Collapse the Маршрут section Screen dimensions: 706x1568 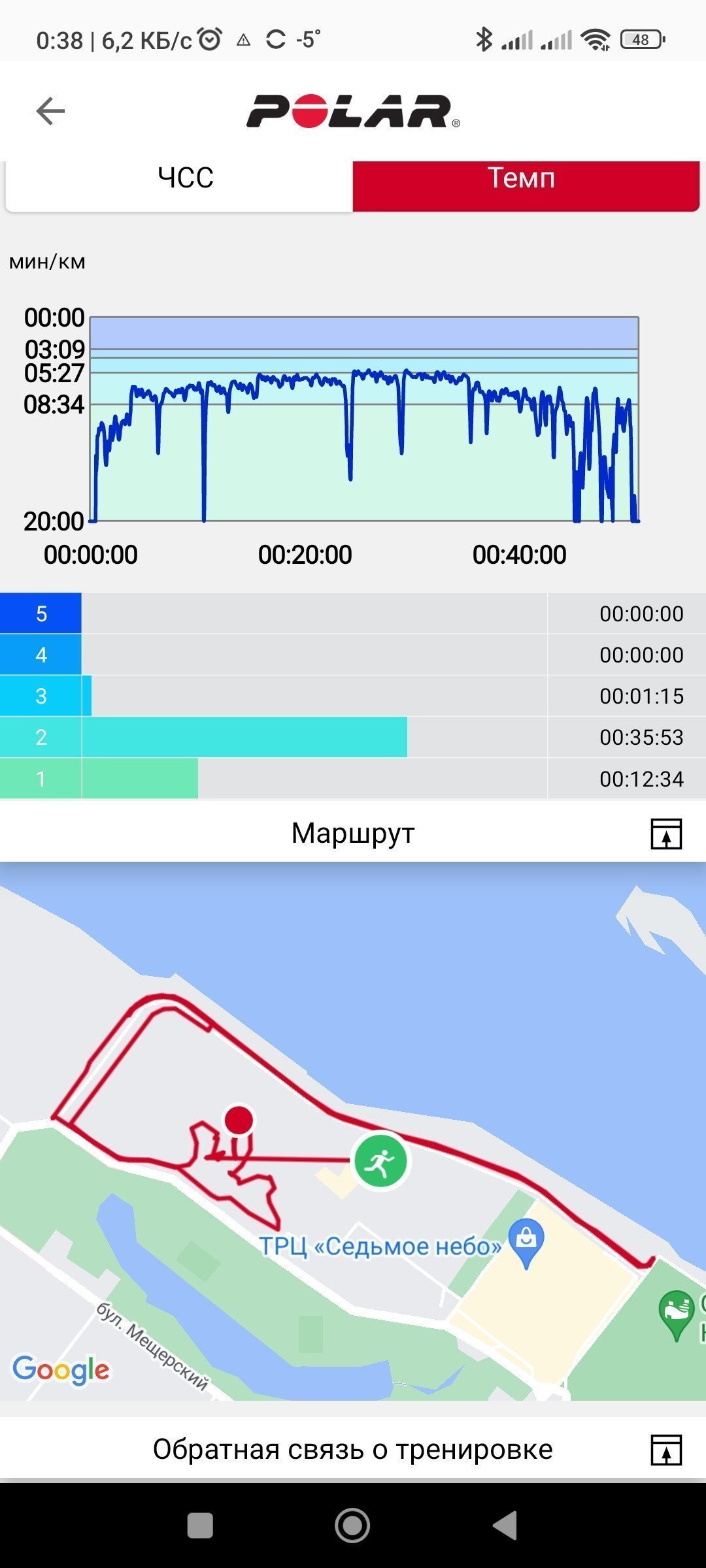click(666, 834)
